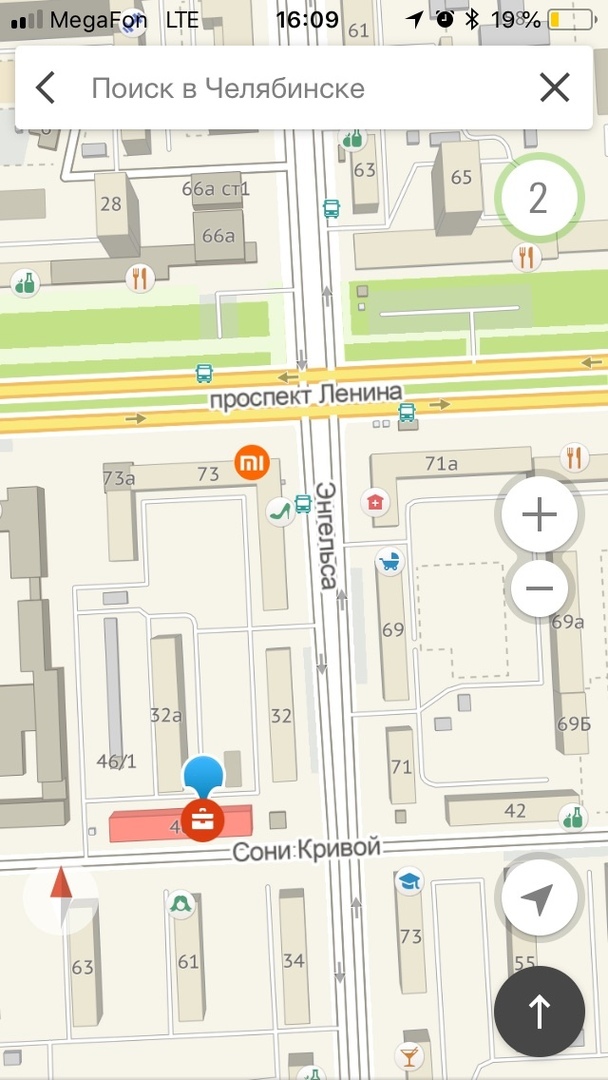
Task: Open the restaurant marker near building 66а
Action: [139, 277]
